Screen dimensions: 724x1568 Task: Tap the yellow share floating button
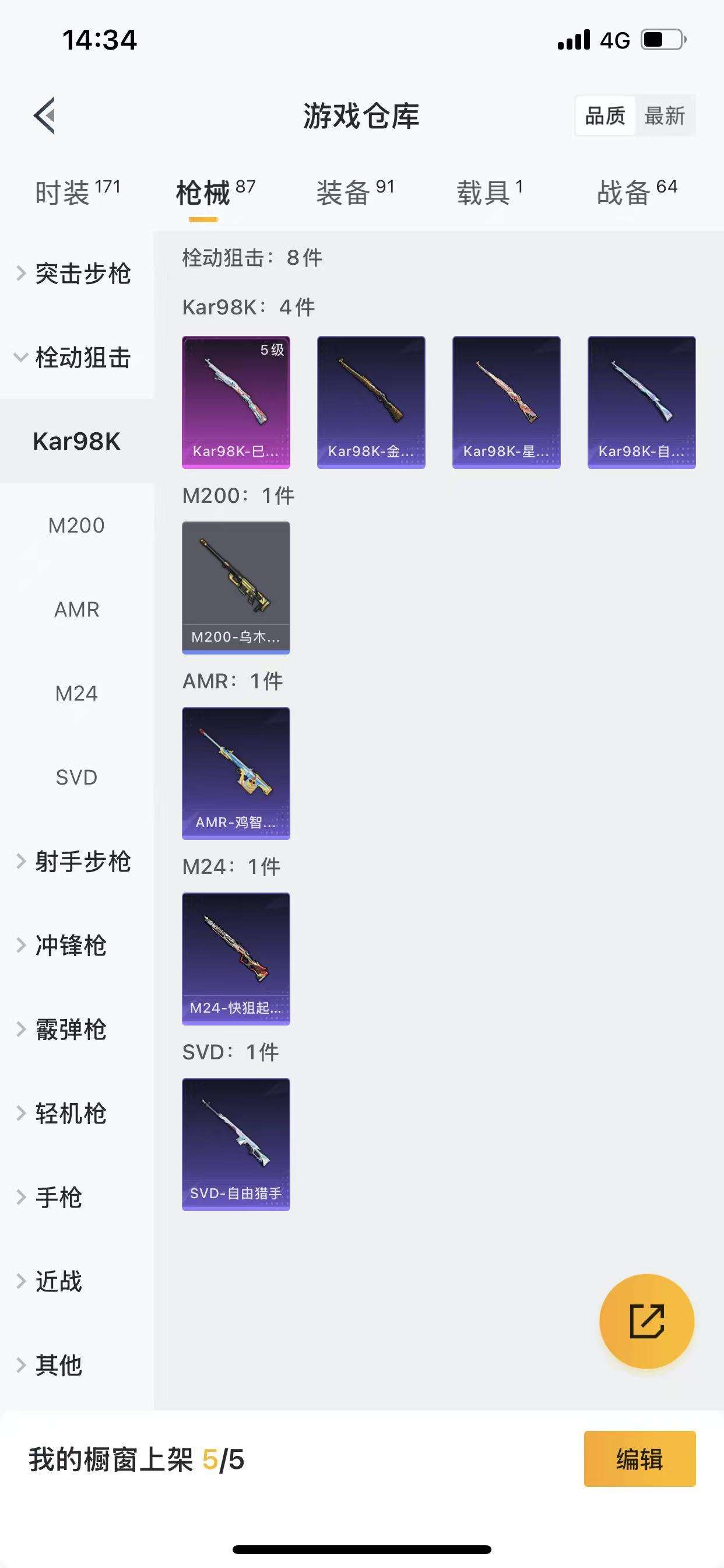click(x=646, y=1321)
